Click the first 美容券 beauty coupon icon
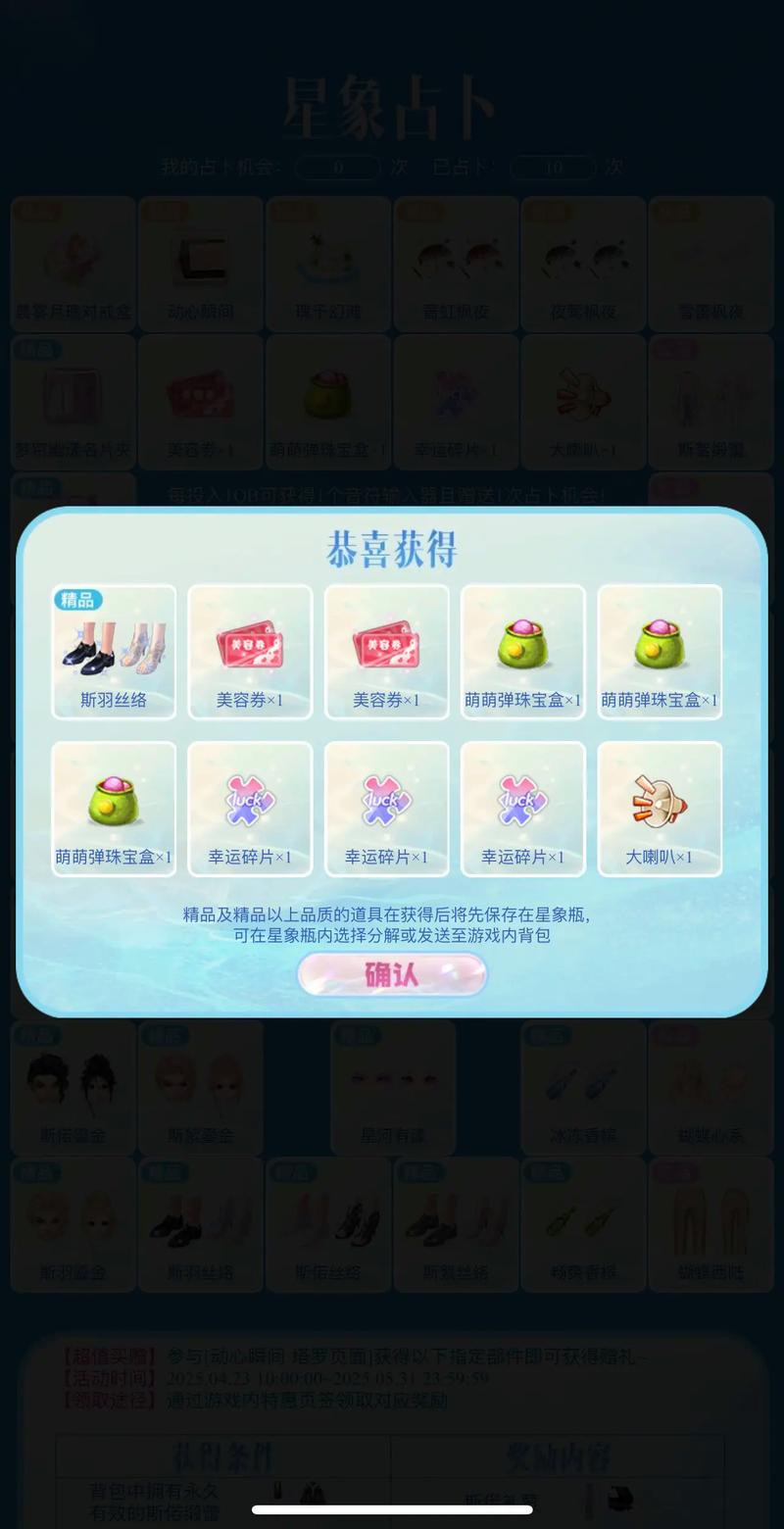The image size is (784, 1529). (250, 650)
